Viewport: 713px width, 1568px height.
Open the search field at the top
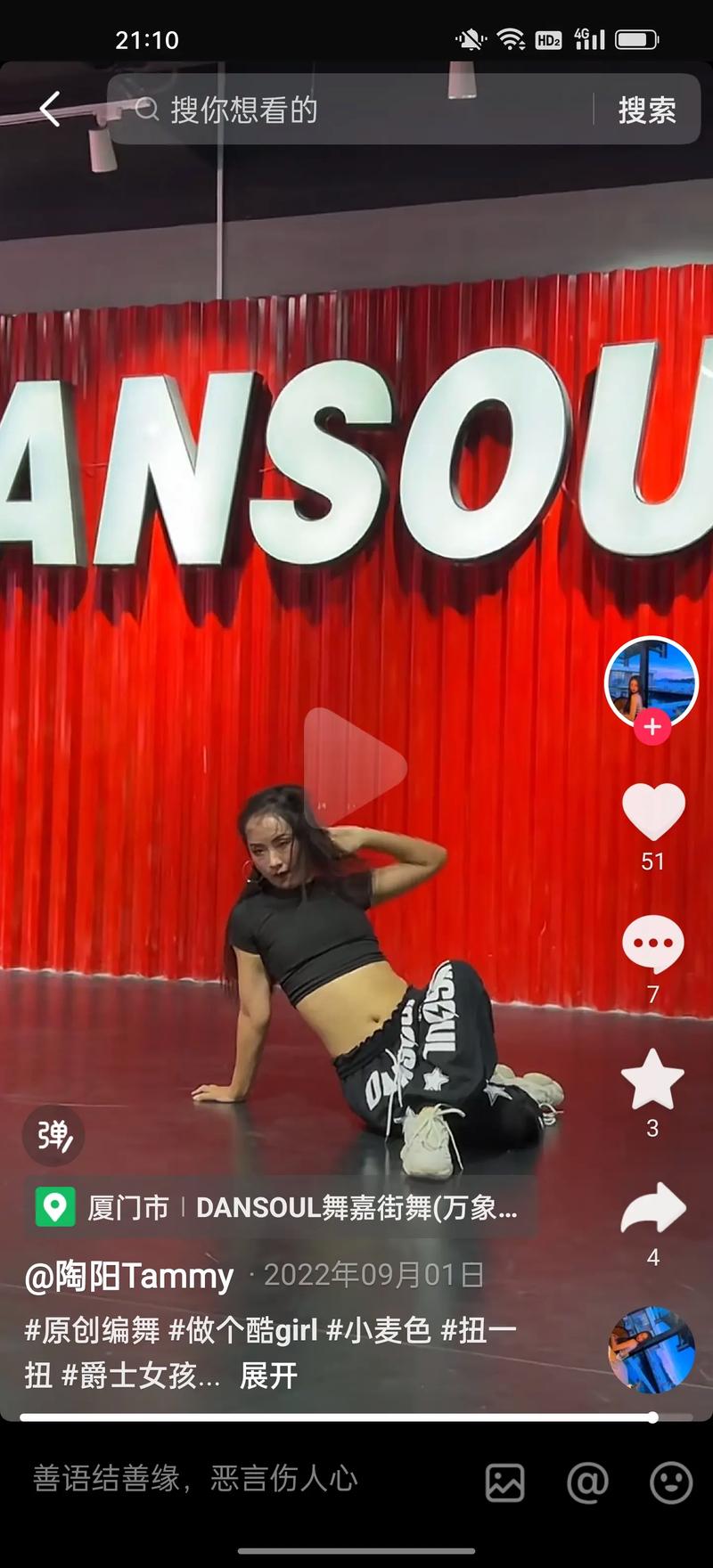356,110
